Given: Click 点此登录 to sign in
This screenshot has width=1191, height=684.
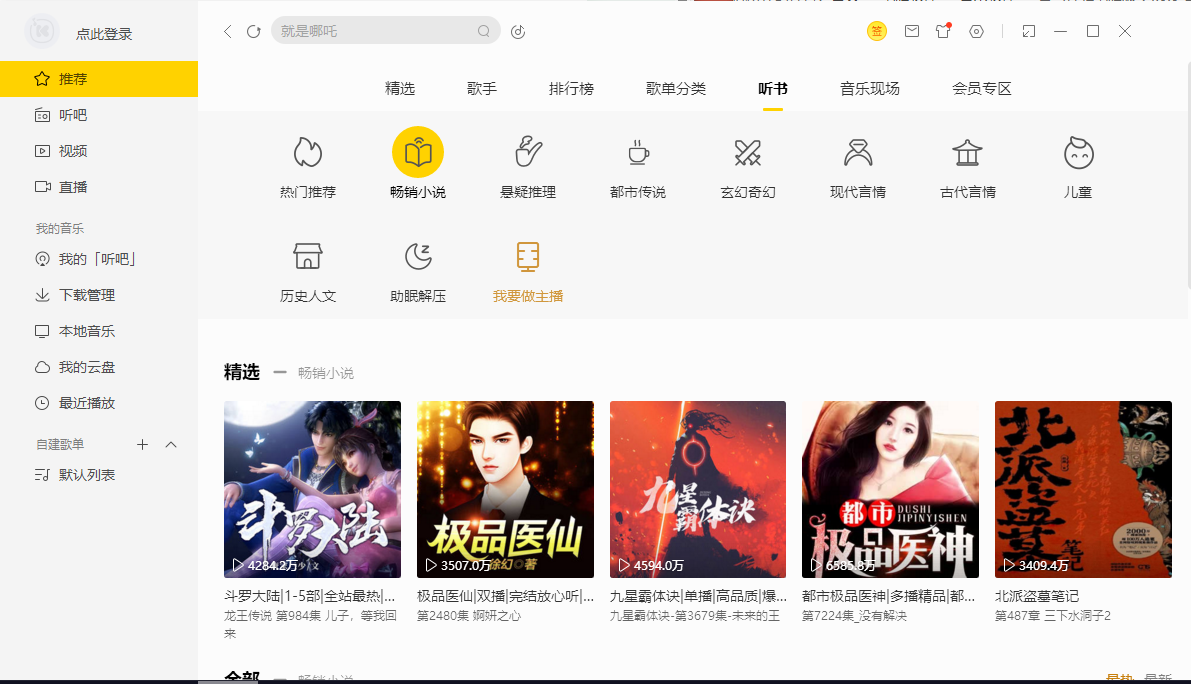Looking at the screenshot, I should 104,34.
